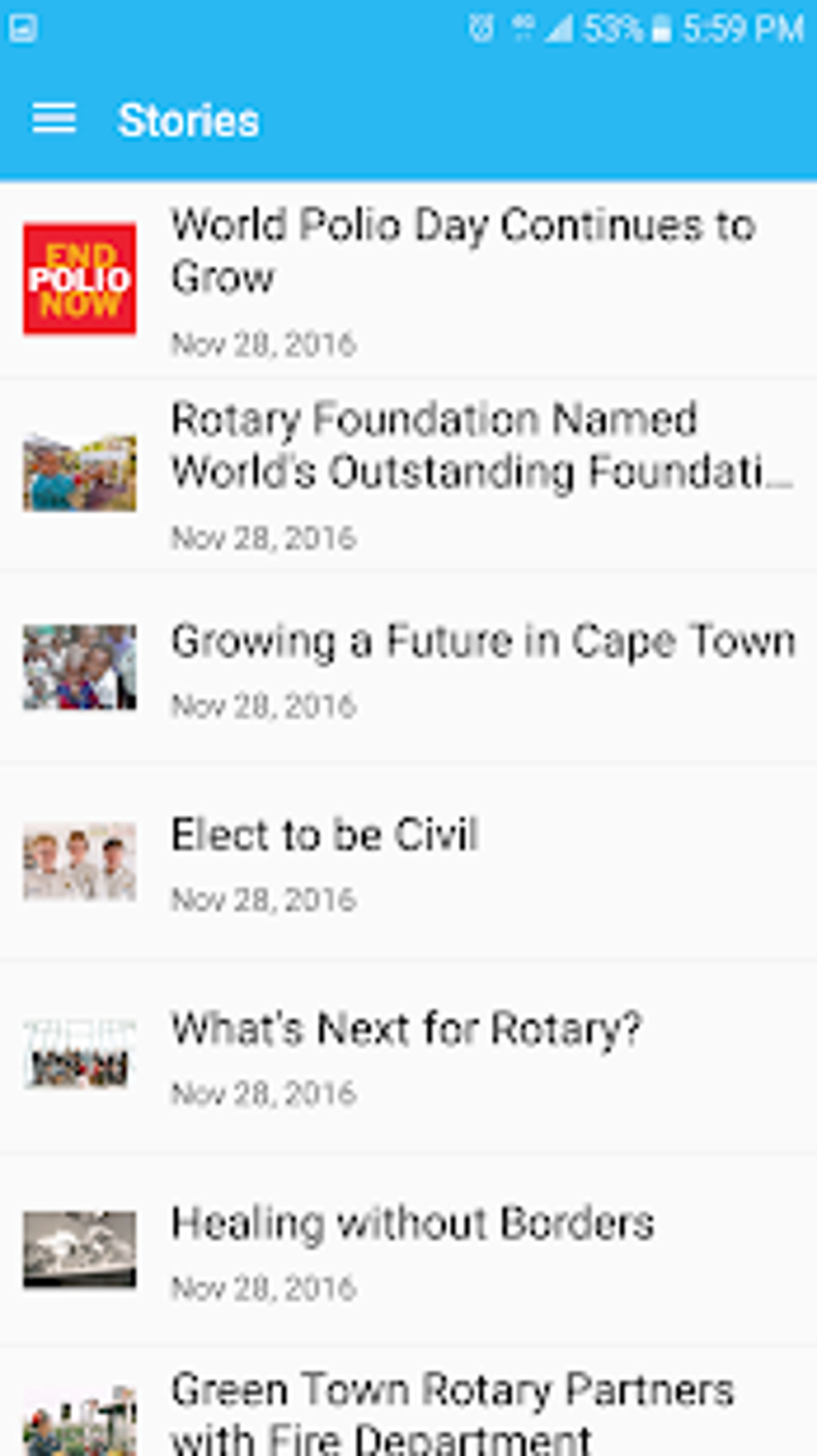Click the Healing without Borders image
Image resolution: width=817 pixels, height=1456 pixels.
[79, 1250]
